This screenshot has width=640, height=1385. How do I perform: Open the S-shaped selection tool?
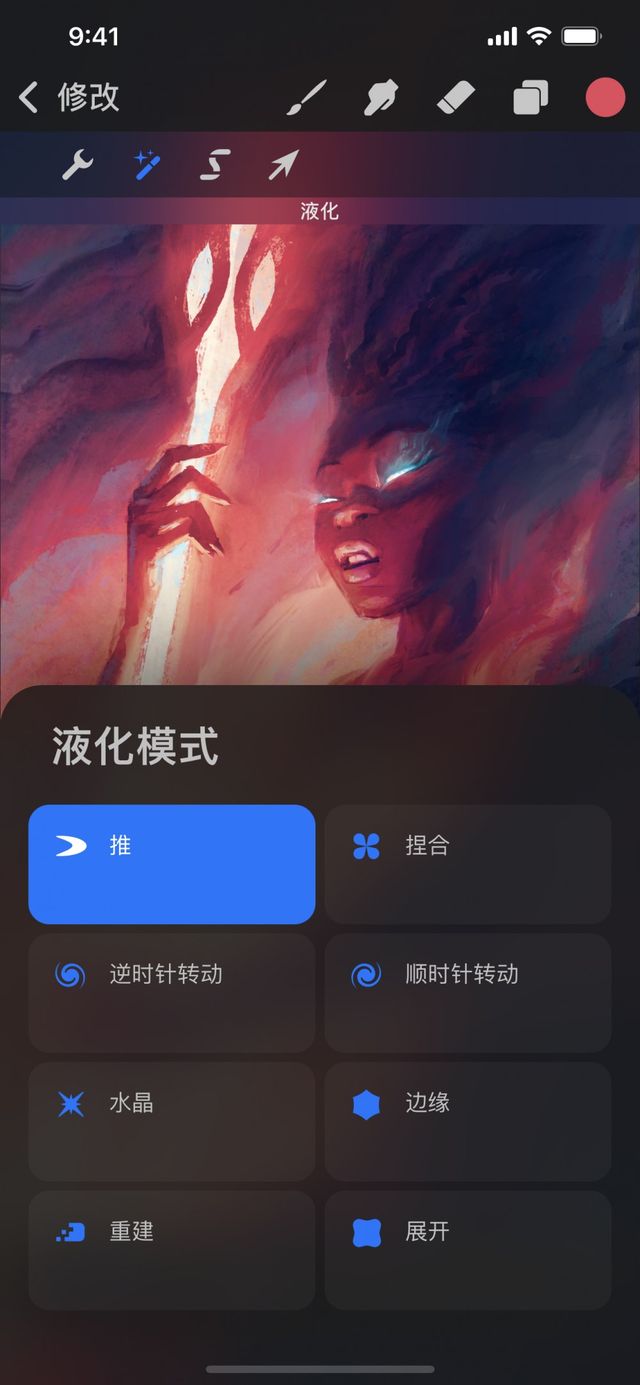tap(215, 165)
